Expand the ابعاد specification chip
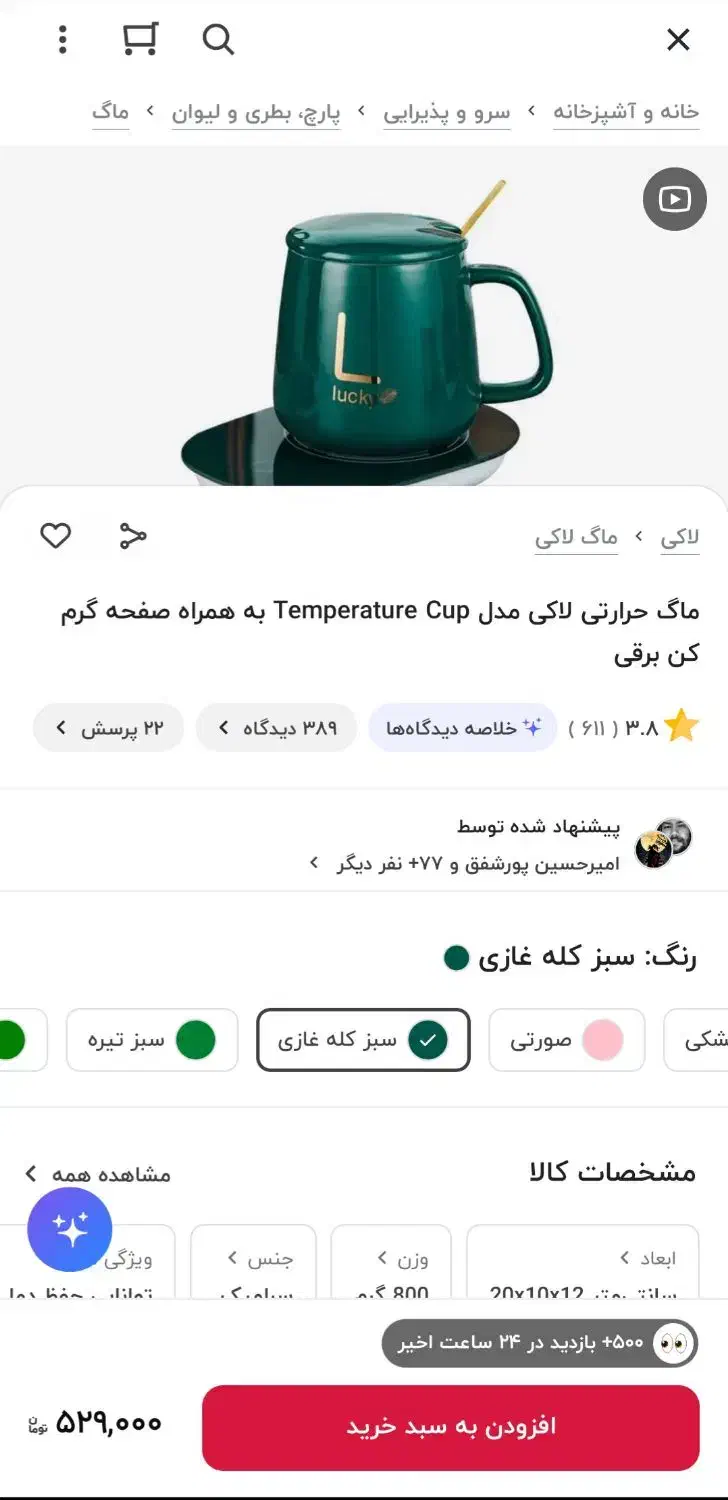 tap(582, 1260)
